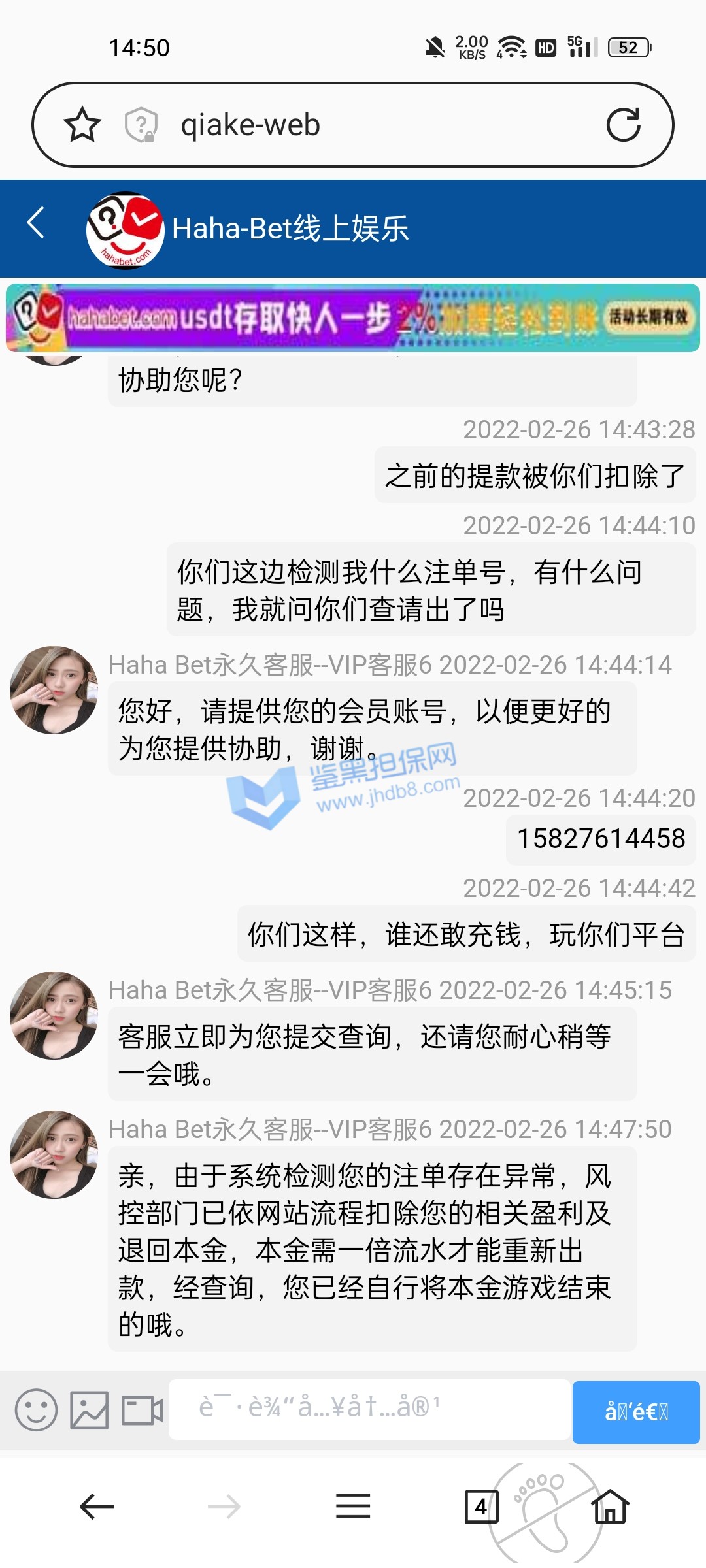Go to the browser home page
The height and width of the screenshot is (1568, 706).
(x=610, y=1507)
